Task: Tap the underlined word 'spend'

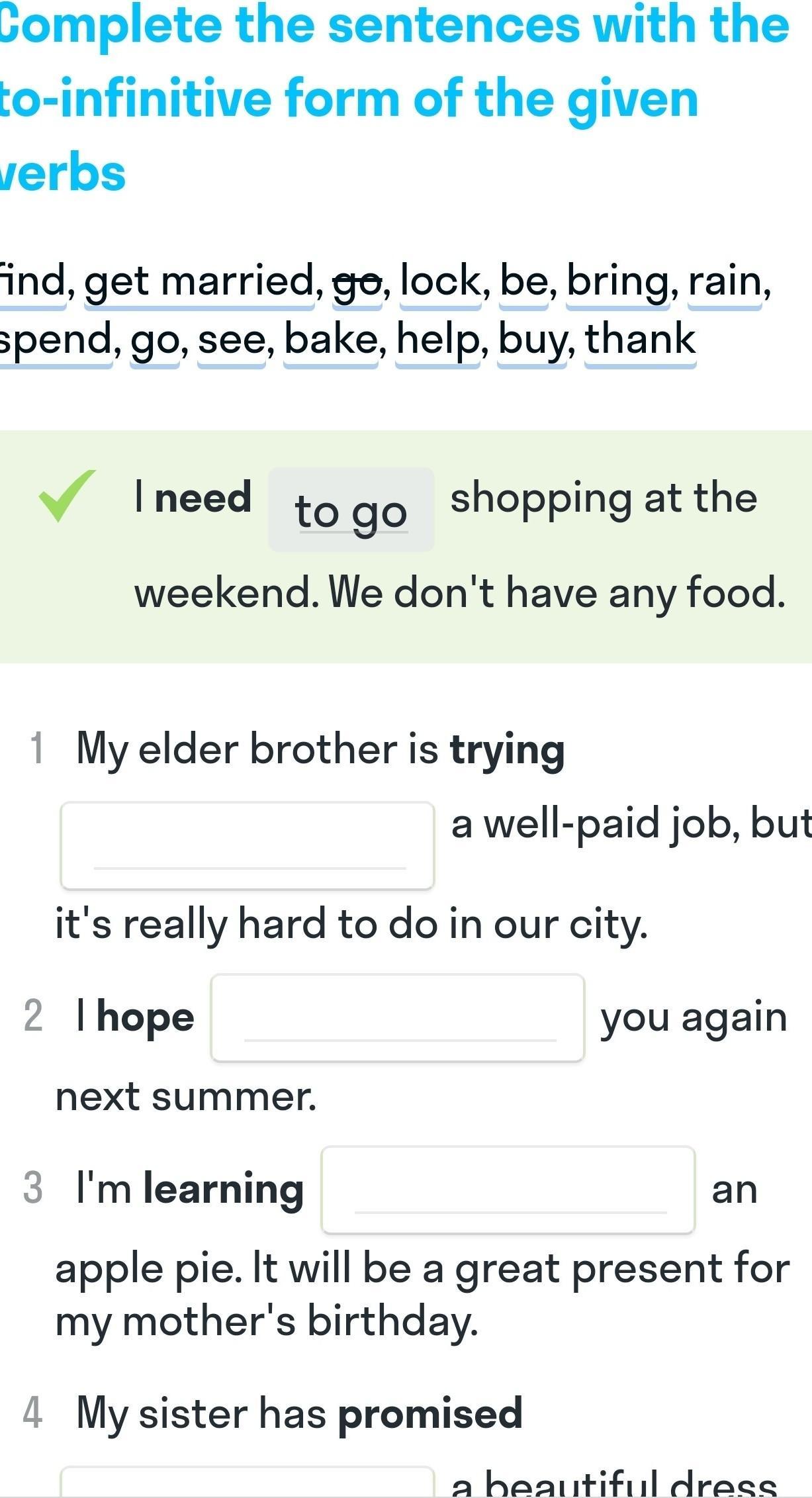Action: tap(56, 339)
